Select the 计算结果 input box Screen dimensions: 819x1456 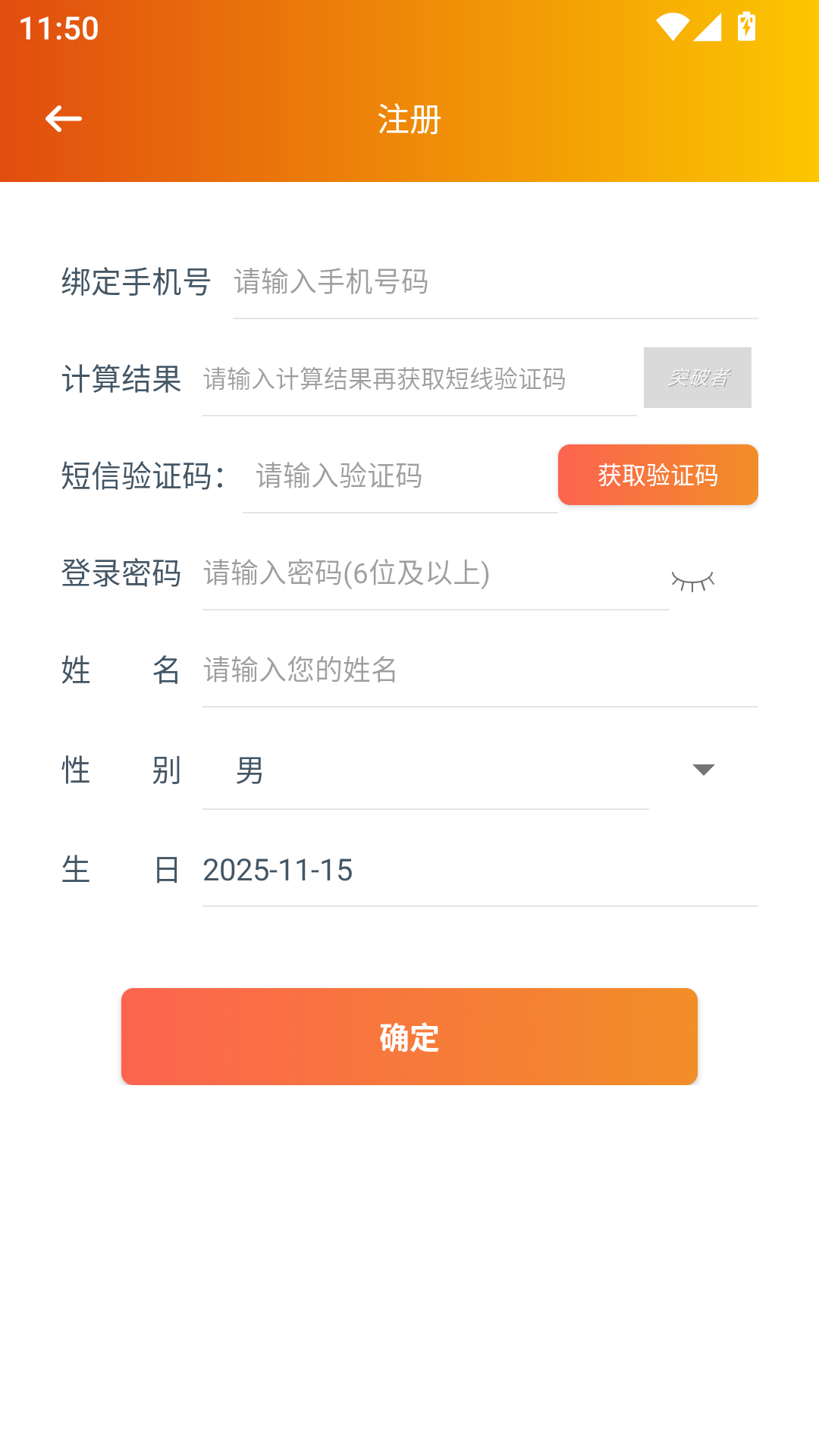[x=417, y=381]
